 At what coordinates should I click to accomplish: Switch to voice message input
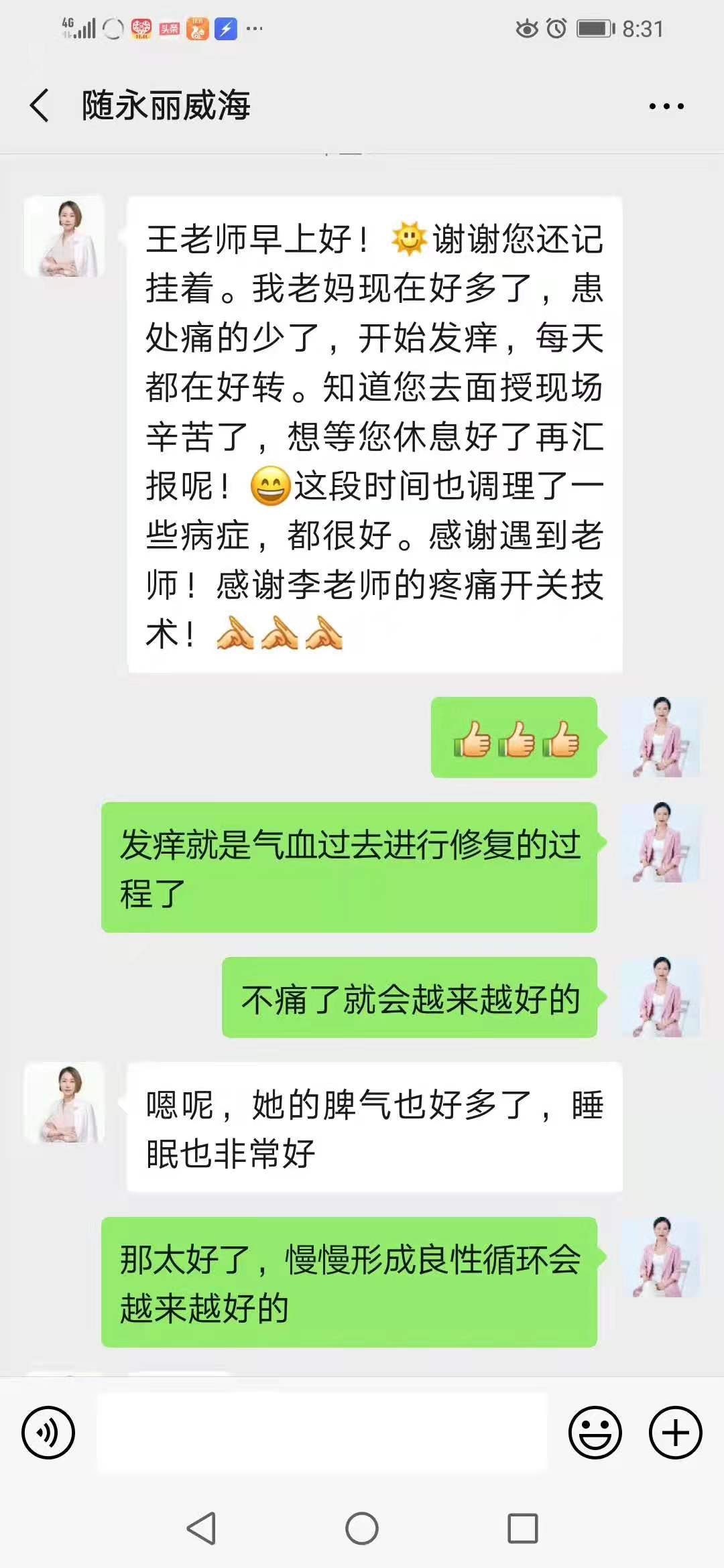[48, 1433]
